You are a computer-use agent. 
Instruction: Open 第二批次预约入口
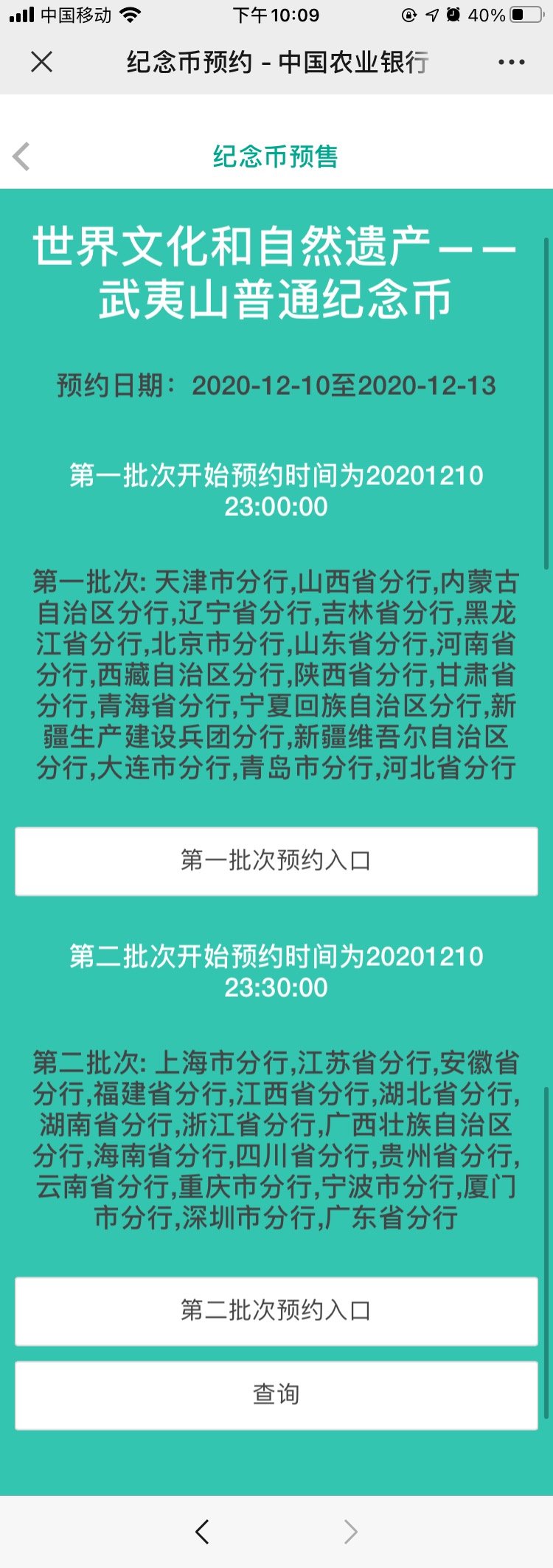276,1310
